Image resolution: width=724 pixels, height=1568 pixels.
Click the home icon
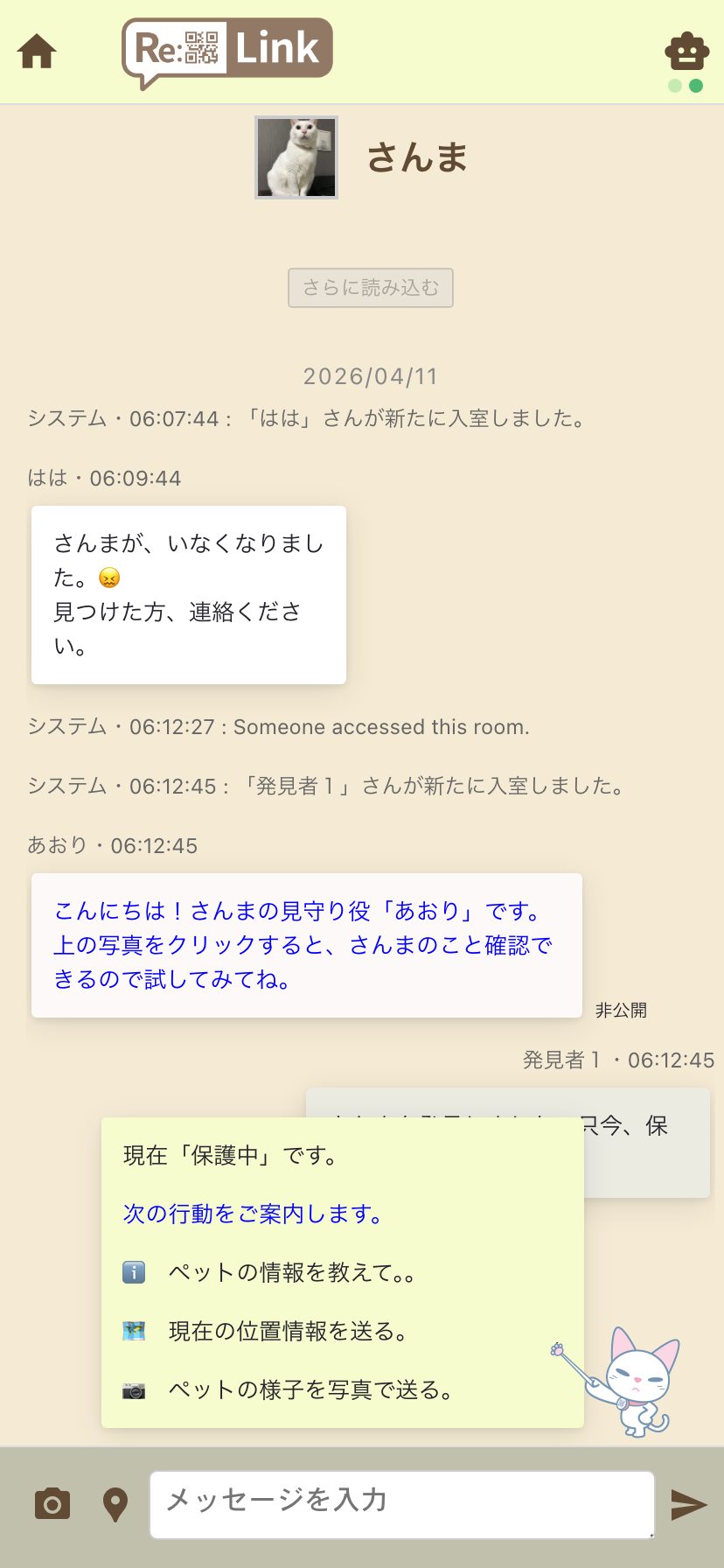tap(36, 51)
